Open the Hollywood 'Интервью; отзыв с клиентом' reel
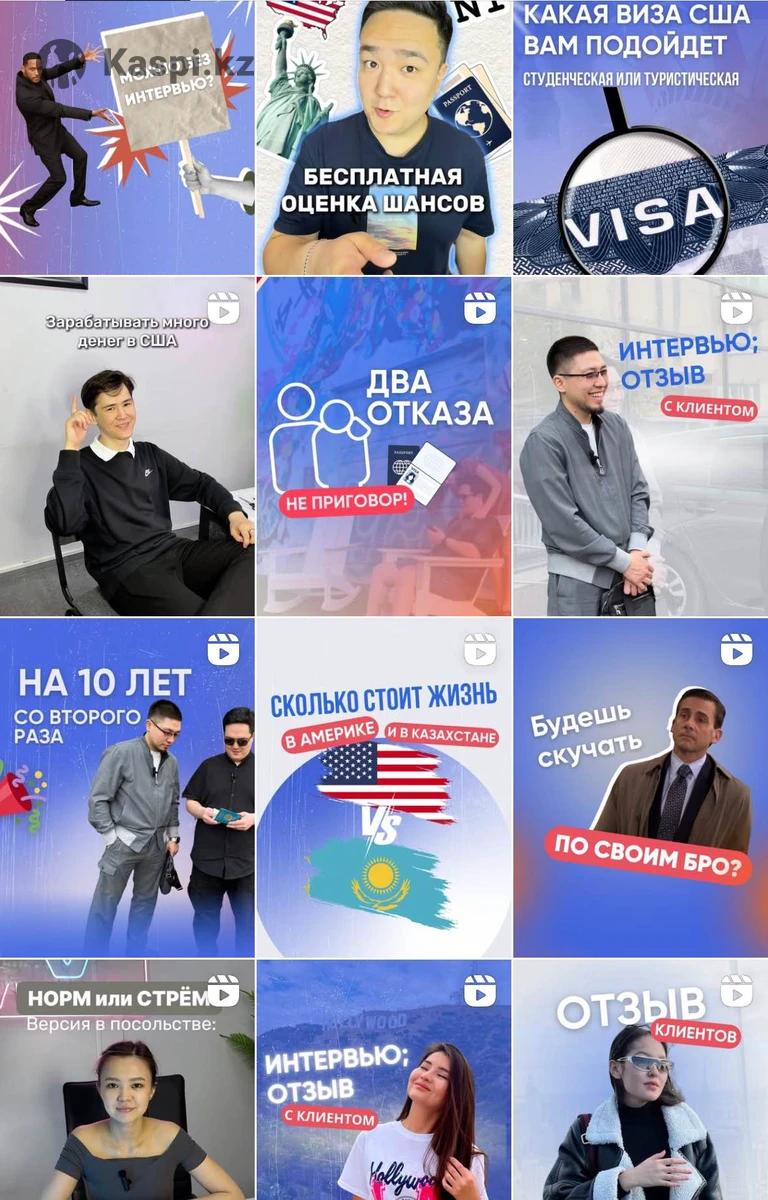 coord(384,1080)
